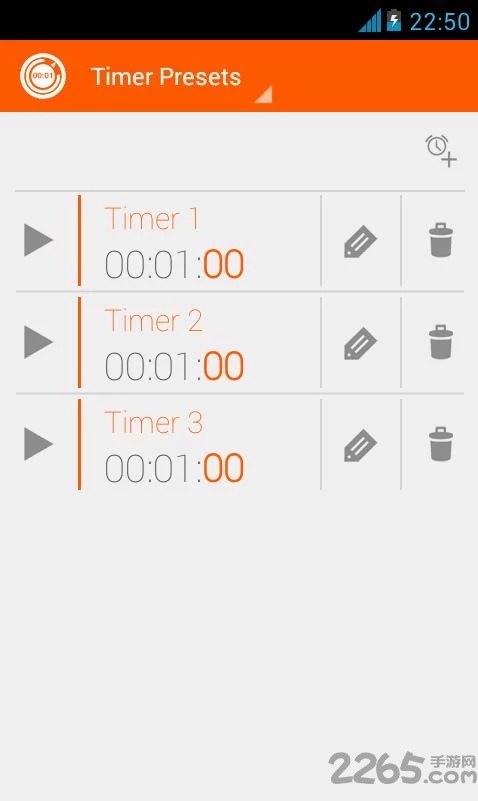
Task: Open the Timer 3 preset row
Action: tap(199, 445)
